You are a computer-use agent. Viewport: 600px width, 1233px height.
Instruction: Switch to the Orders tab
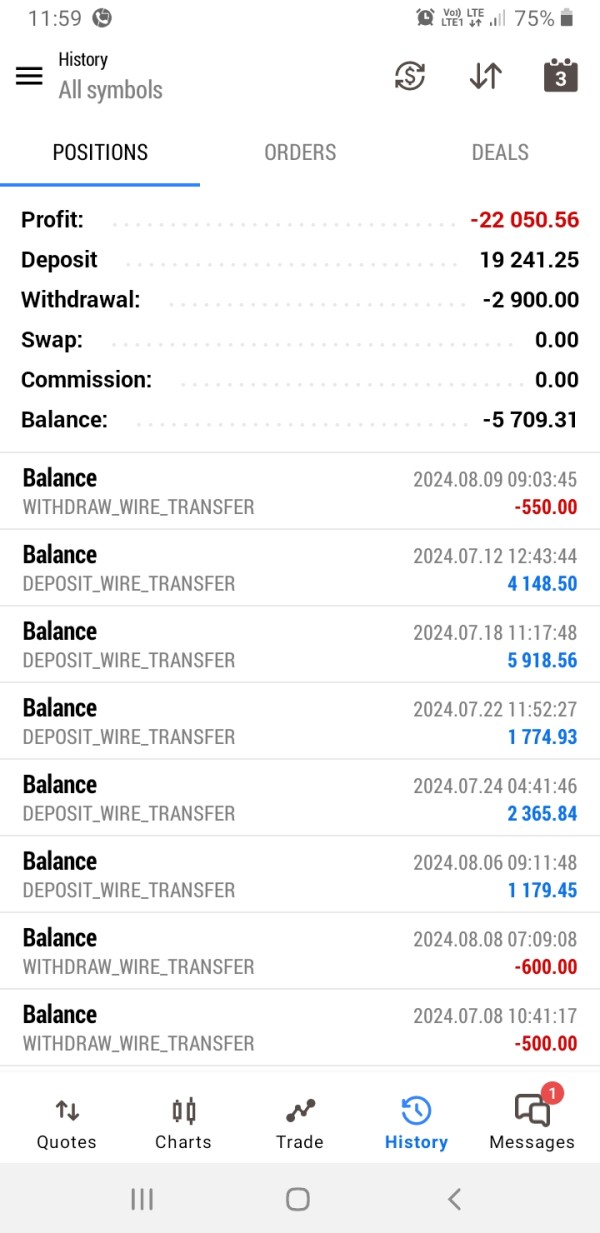click(x=300, y=152)
